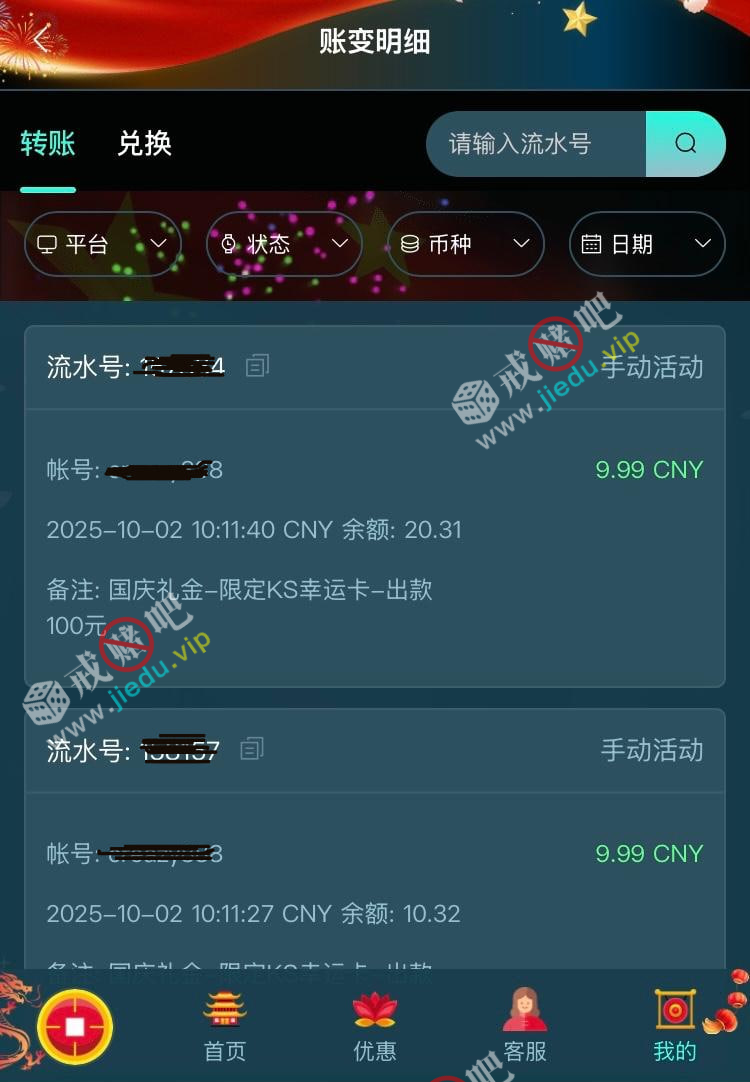Open the 状态 filter dropdown
The image size is (750, 1082).
click(284, 244)
